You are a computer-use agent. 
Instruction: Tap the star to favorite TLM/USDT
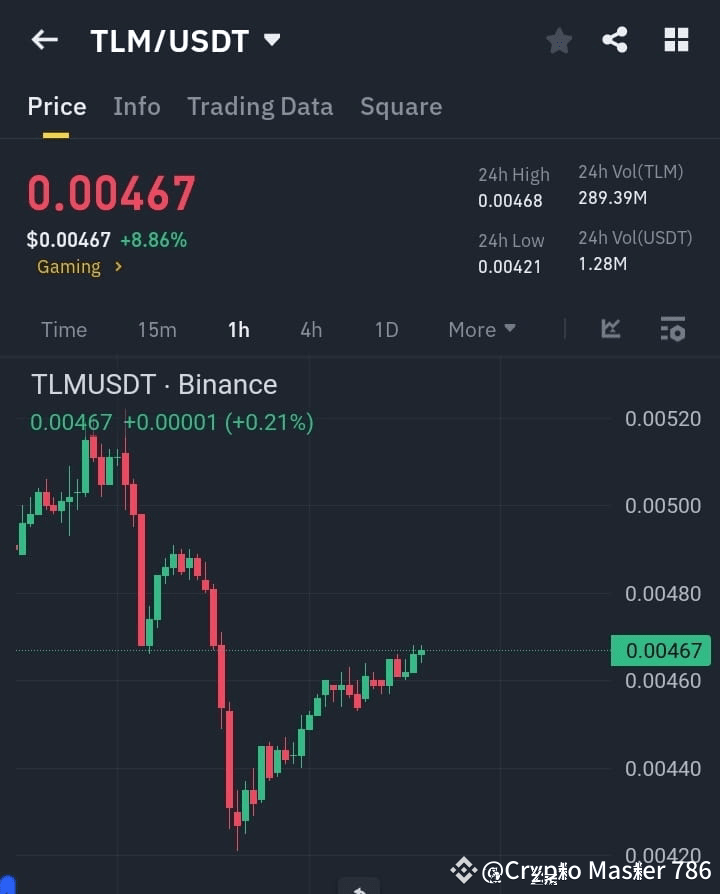[x=558, y=40]
